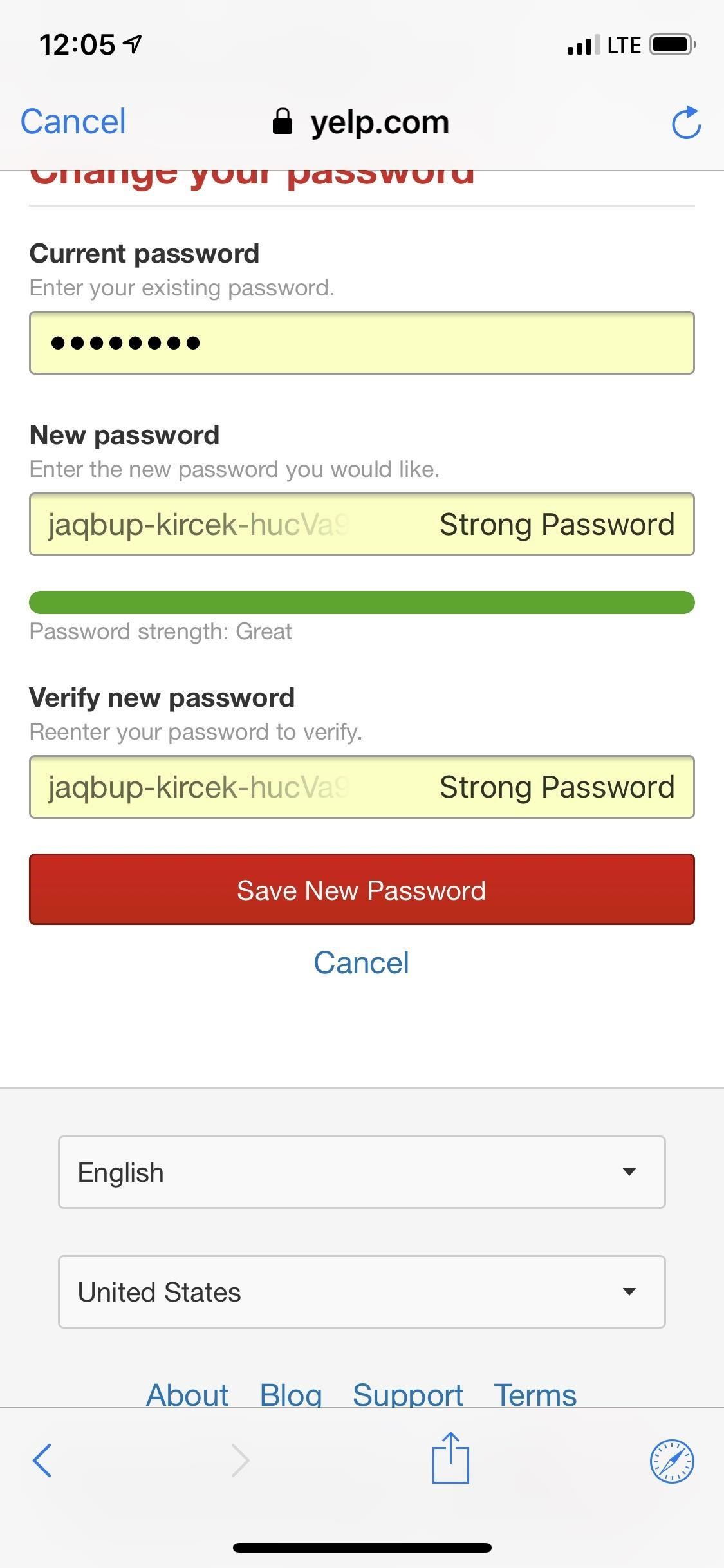Tap the Cancel link below Save button
Image resolution: width=724 pixels, height=1568 pixels.
(361, 963)
